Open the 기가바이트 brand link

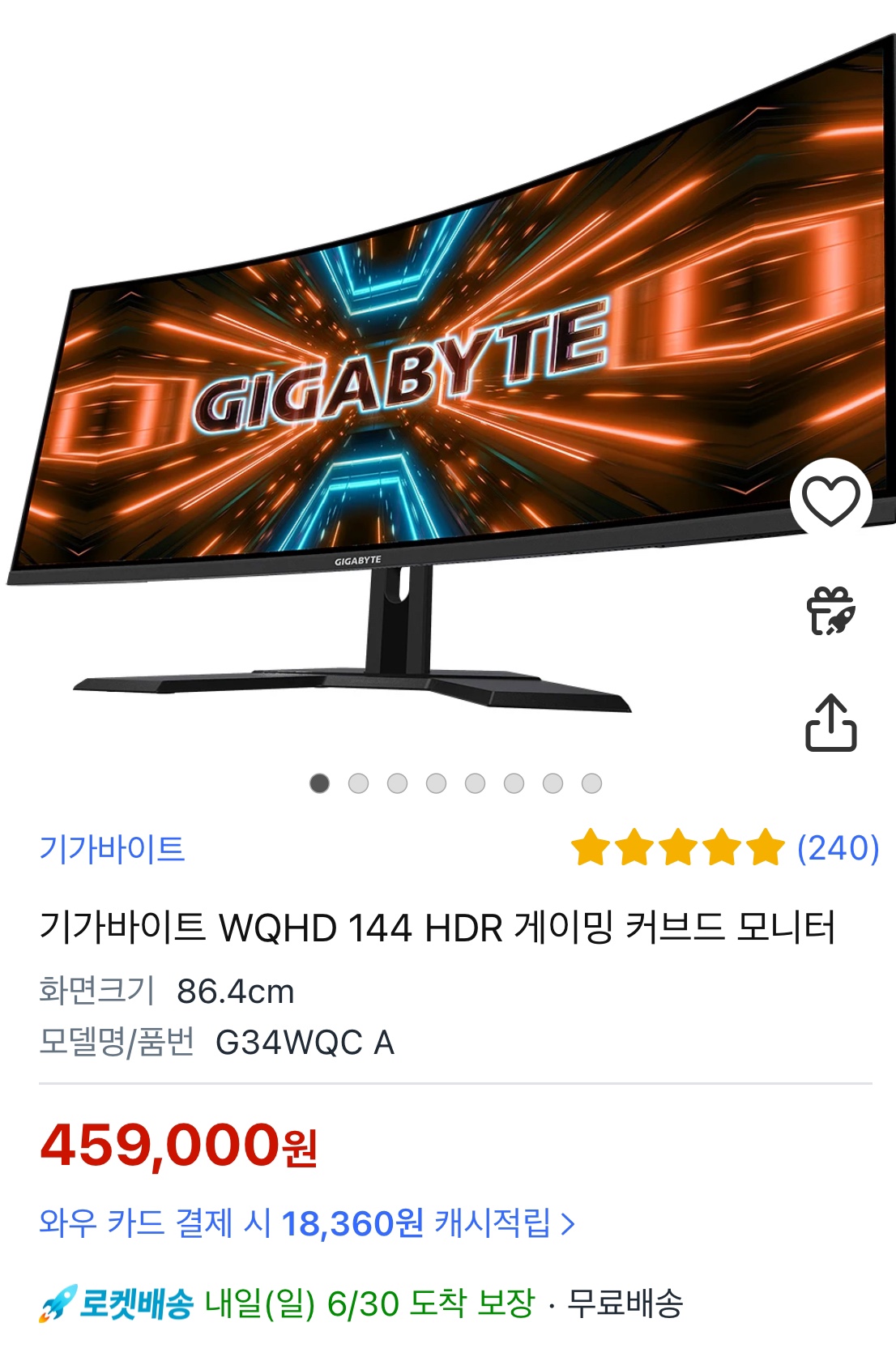[113, 848]
